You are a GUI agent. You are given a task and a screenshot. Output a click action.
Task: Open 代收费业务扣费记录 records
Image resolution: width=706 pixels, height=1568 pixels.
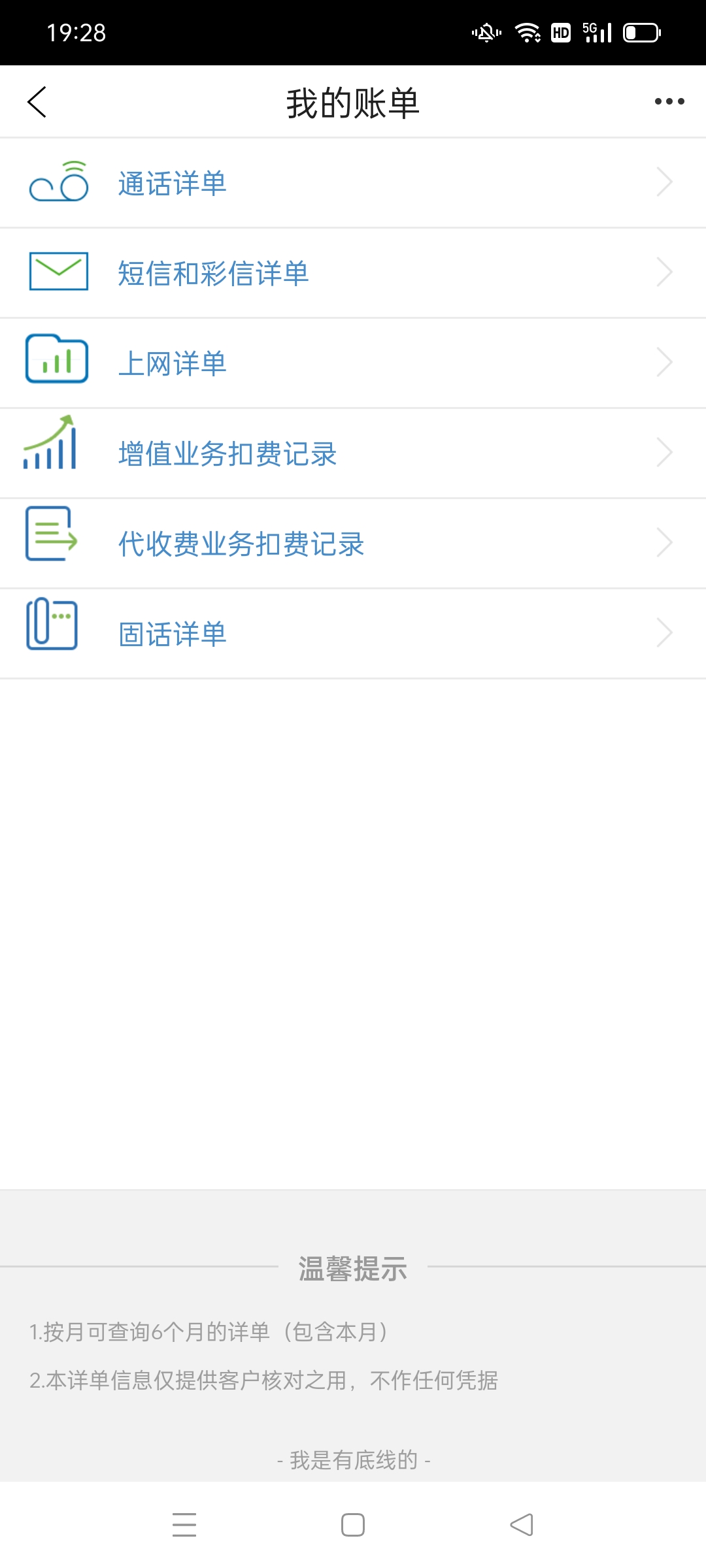(x=353, y=544)
